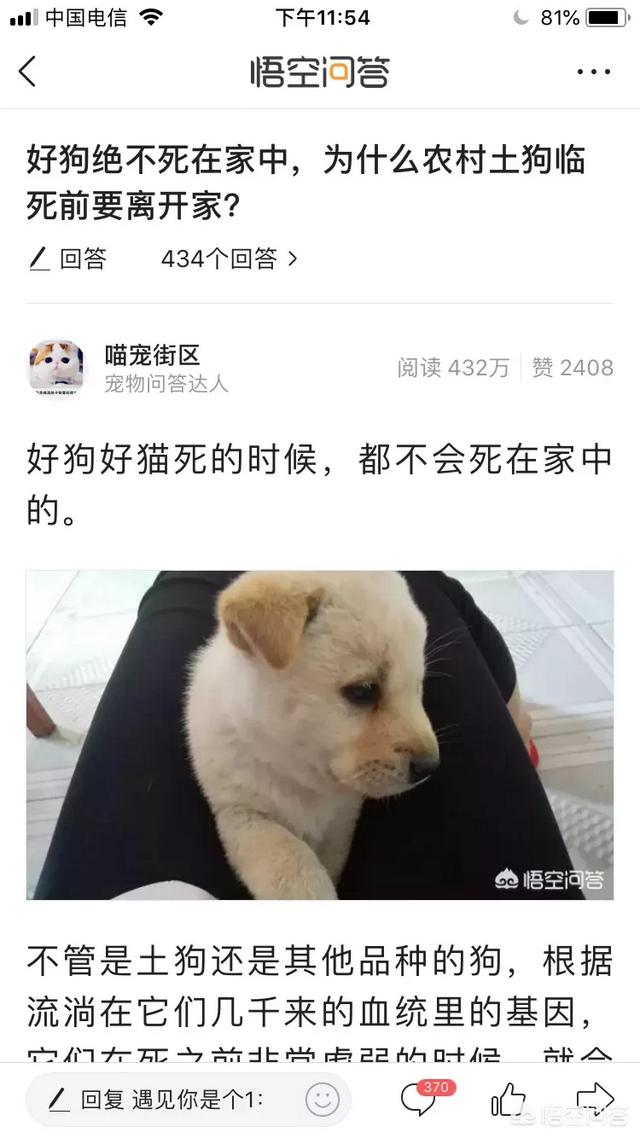Share this answer via arrow icon

(594, 1098)
